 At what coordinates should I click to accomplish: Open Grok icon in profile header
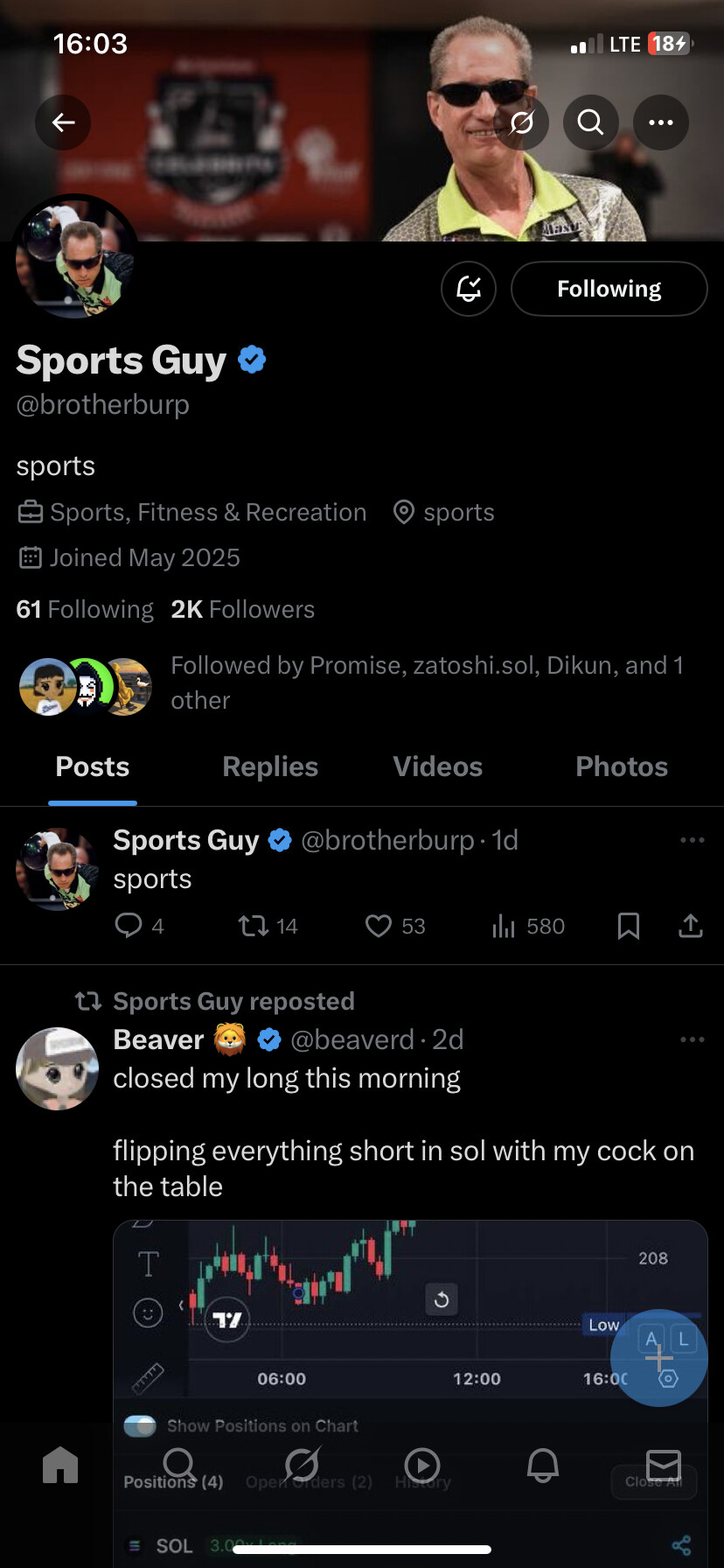(x=521, y=122)
